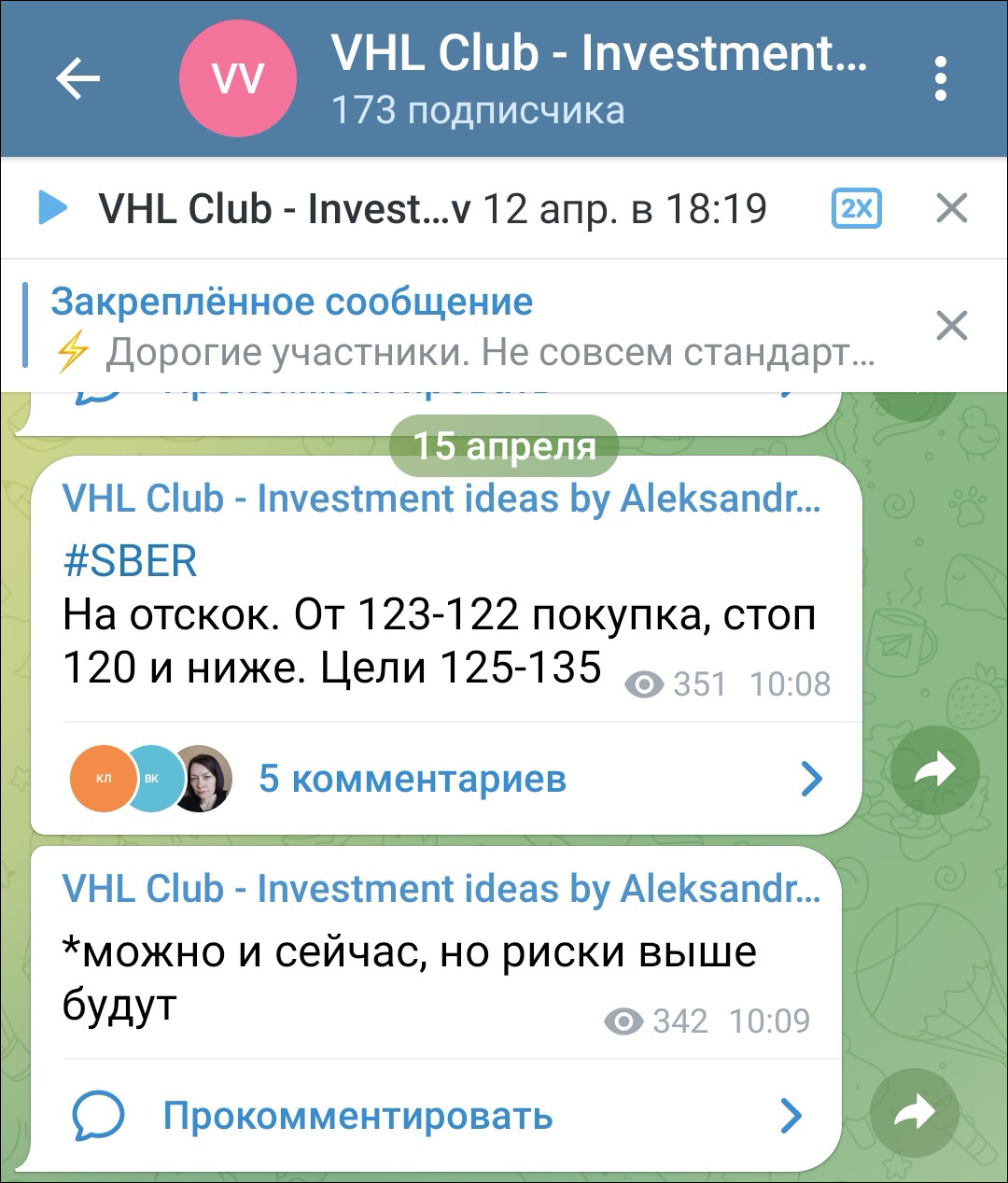Open 5 комментариев under SBER post
The height and width of the screenshot is (1183, 1008).
pos(412,778)
